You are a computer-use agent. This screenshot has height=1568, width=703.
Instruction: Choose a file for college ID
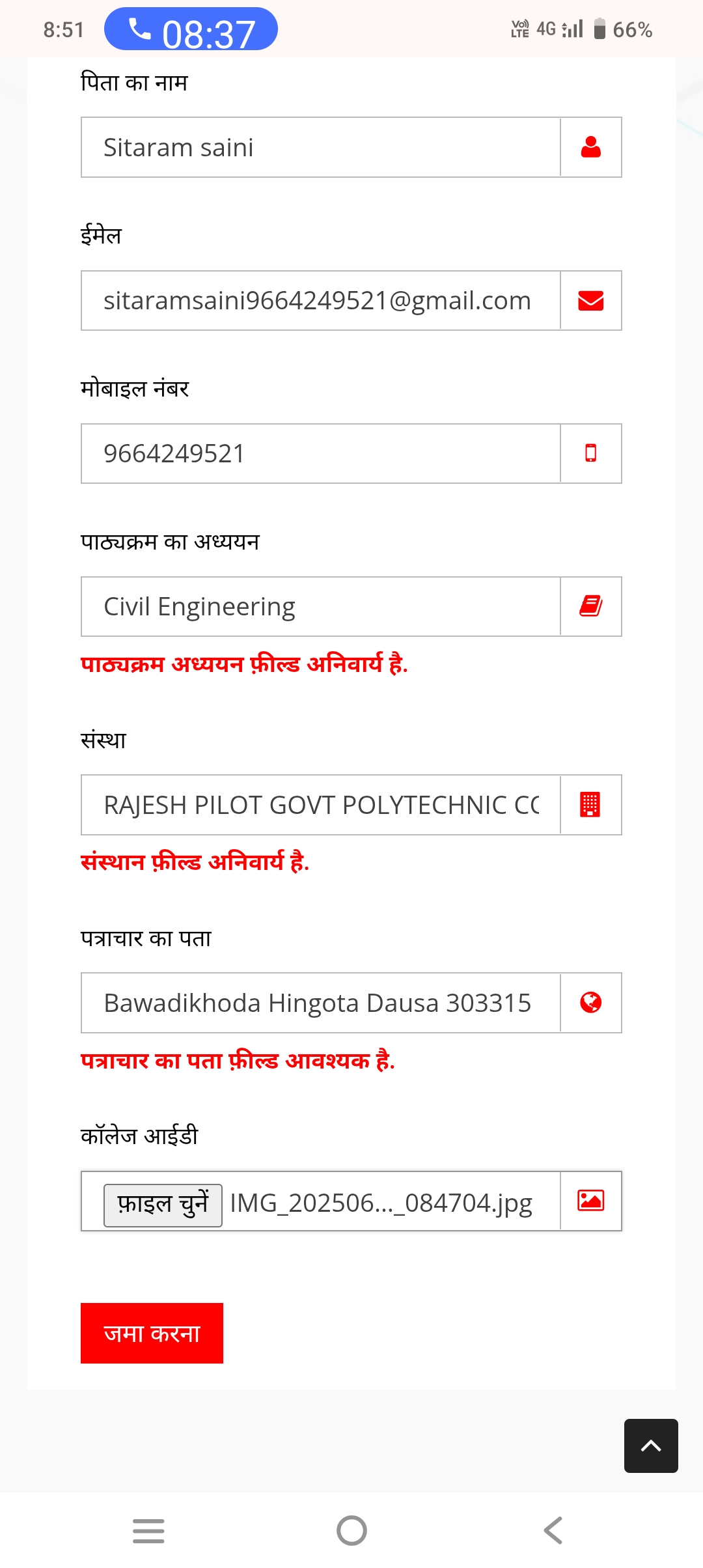pyautogui.click(x=163, y=1205)
